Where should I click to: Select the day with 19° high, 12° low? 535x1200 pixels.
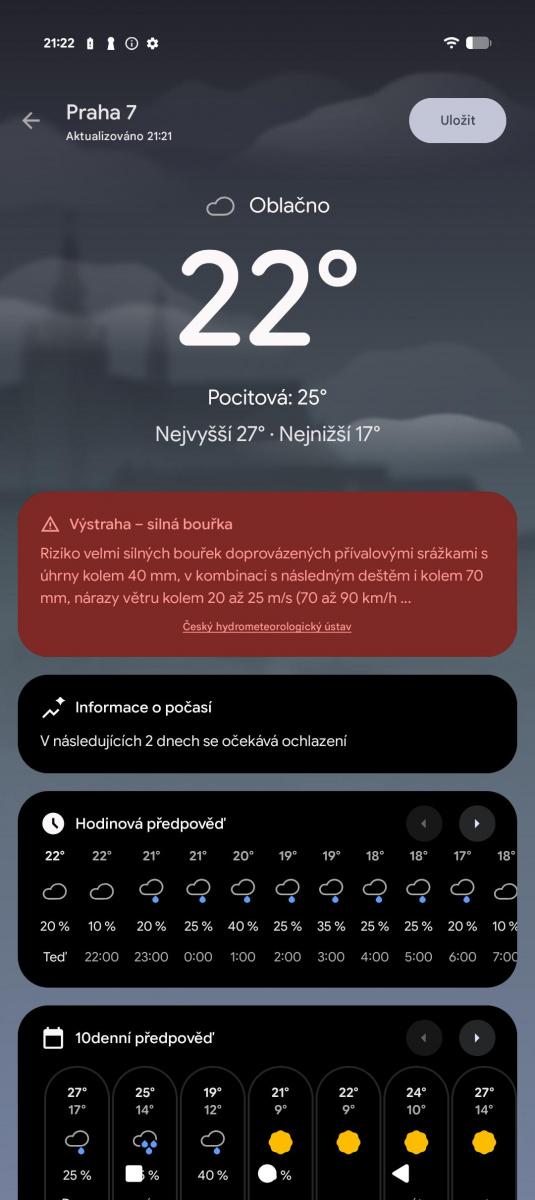click(213, 1134)
